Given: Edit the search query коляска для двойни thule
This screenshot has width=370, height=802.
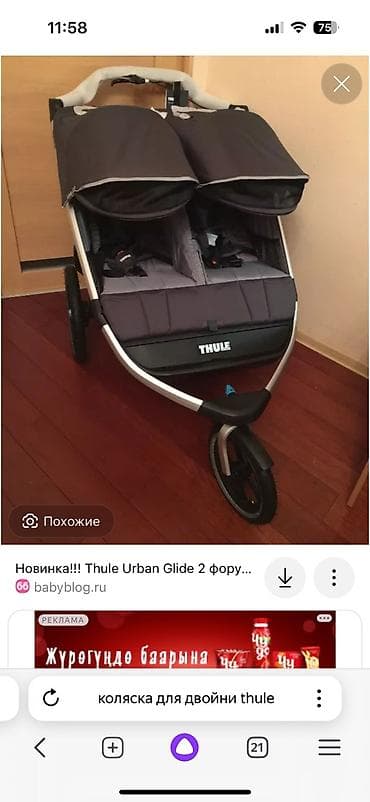Looking at the screenshot, I should point(186,698).
